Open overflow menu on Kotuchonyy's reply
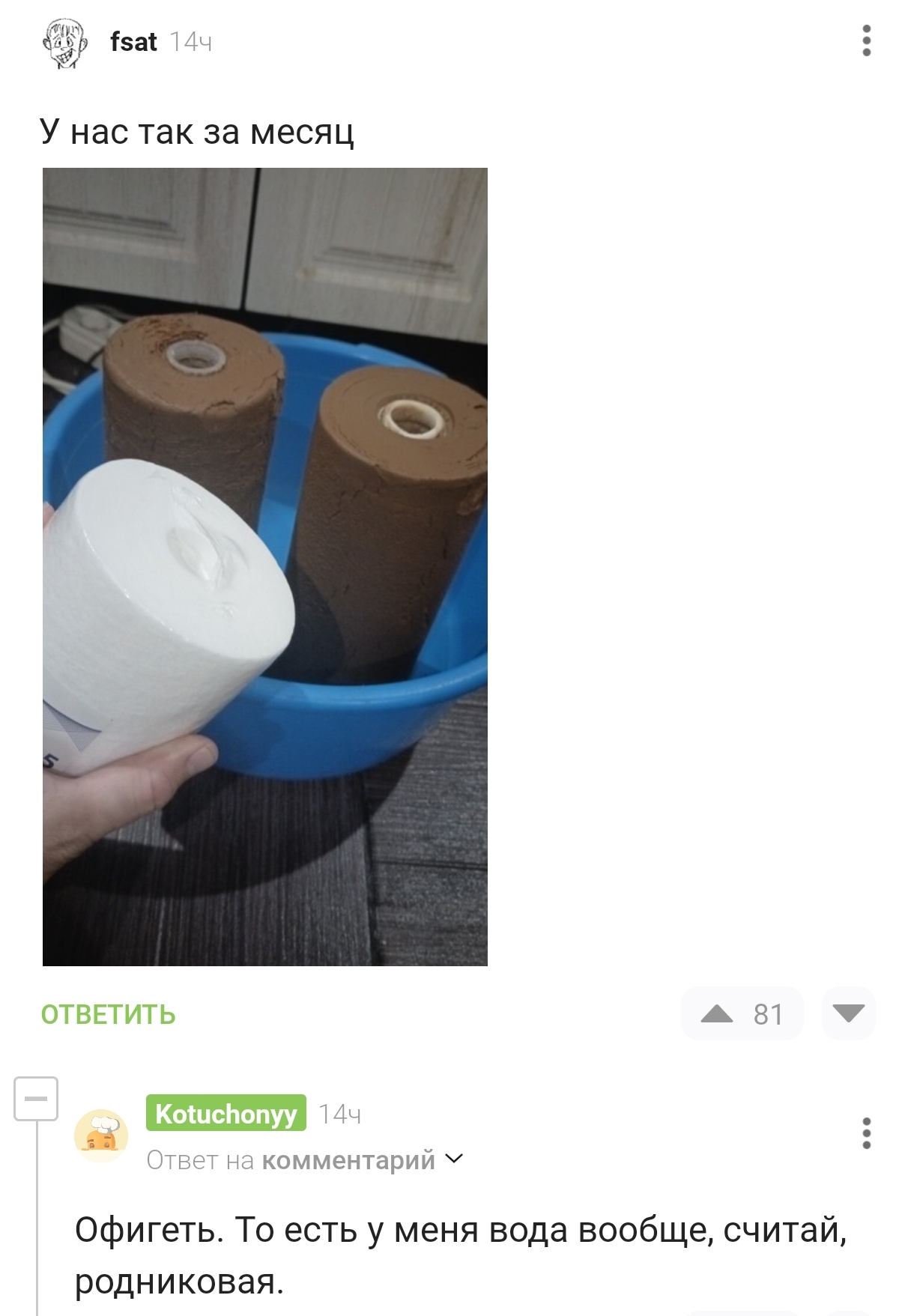Viewport: 914px width, 1316px height. point(866,1133)
